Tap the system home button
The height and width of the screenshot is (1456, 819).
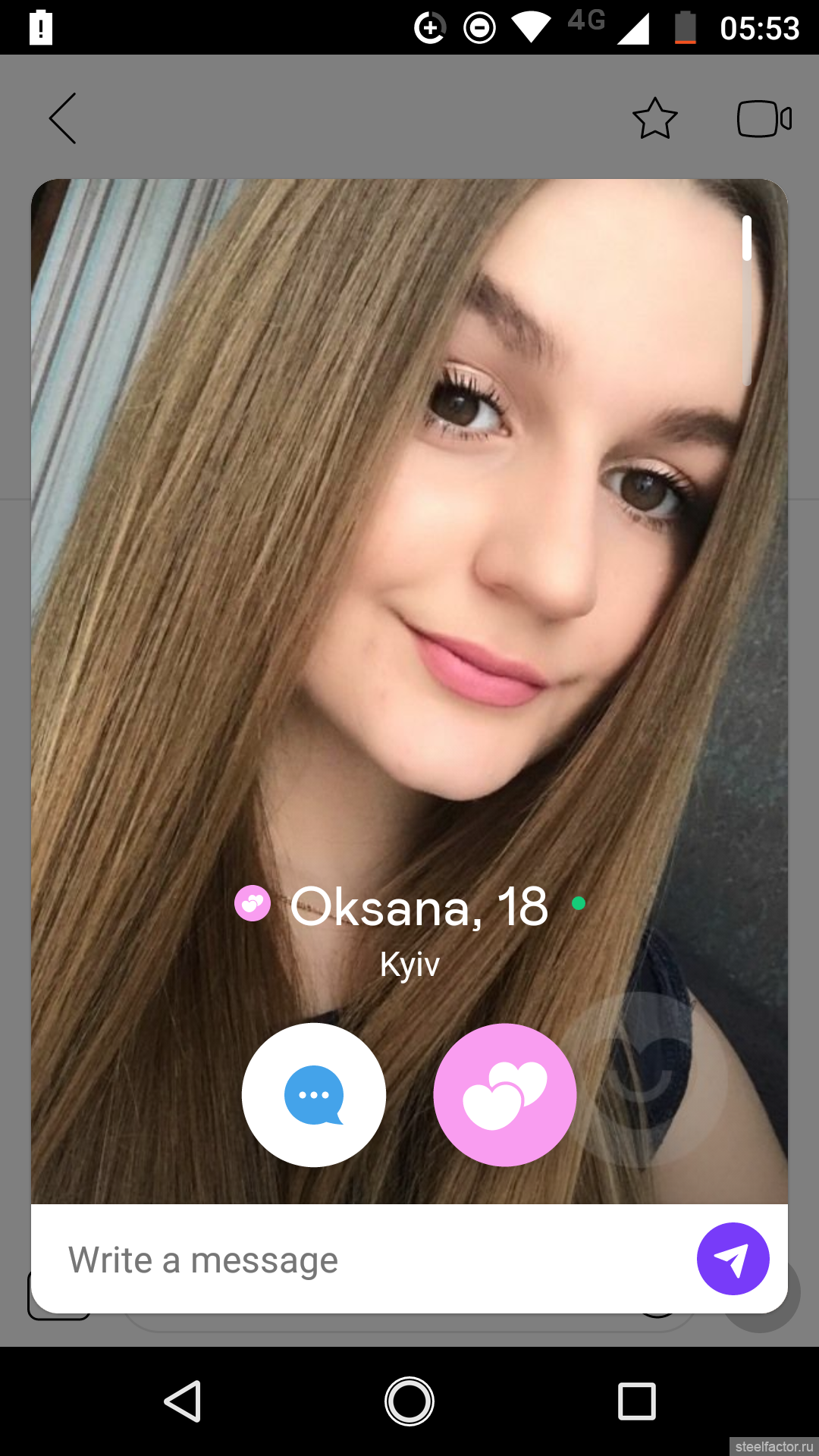pyautogui.click(x=409, y=1401)
